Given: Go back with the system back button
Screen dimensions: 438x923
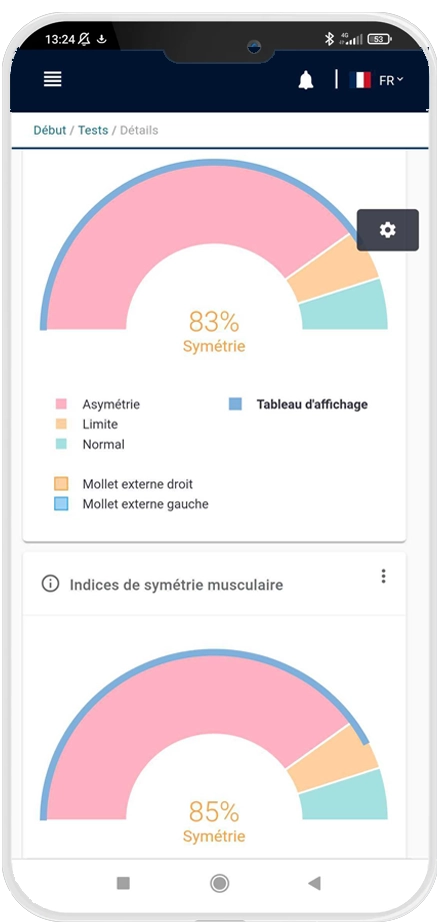Looking at the screenshot, I should (x=314, y=883).
